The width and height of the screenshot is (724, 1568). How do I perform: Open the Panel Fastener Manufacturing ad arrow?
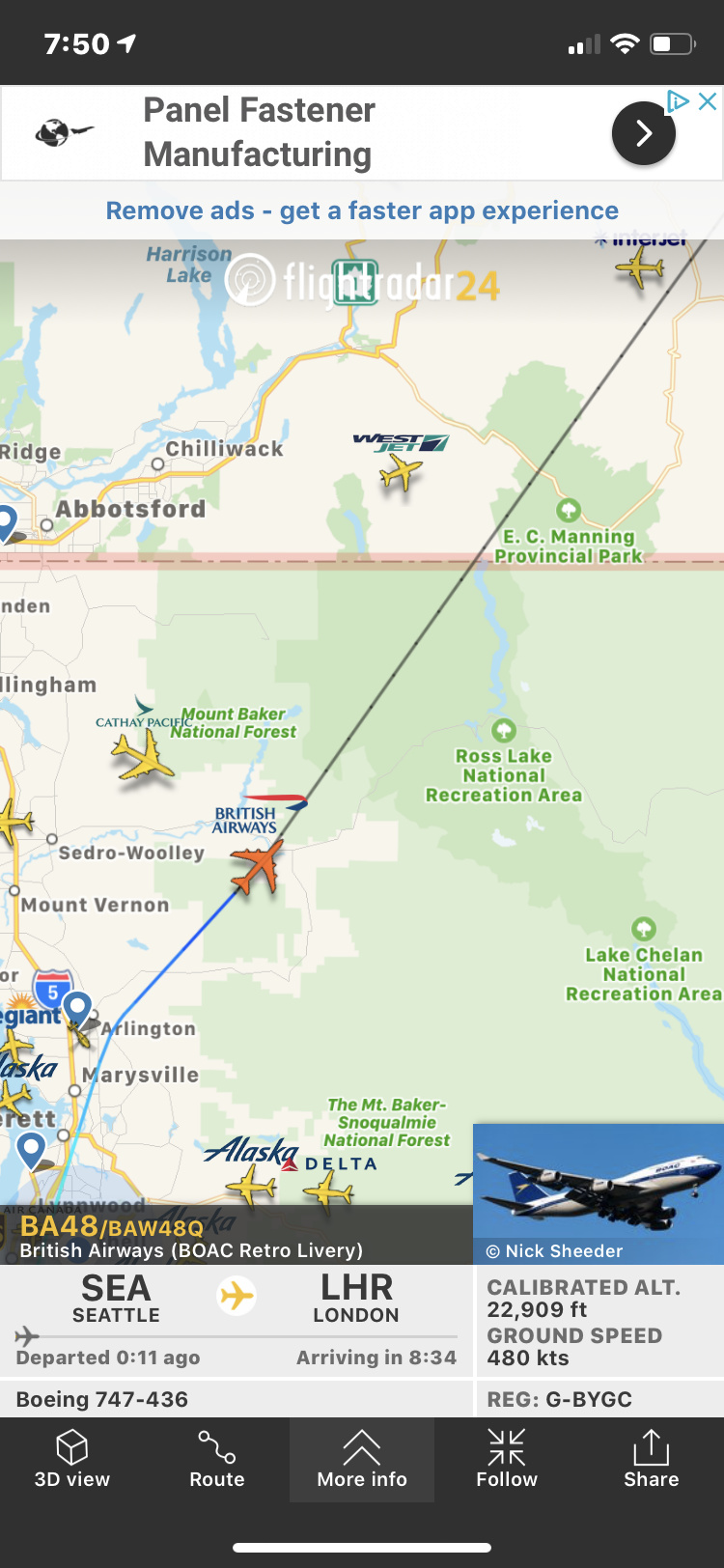(x=643, y=133)
